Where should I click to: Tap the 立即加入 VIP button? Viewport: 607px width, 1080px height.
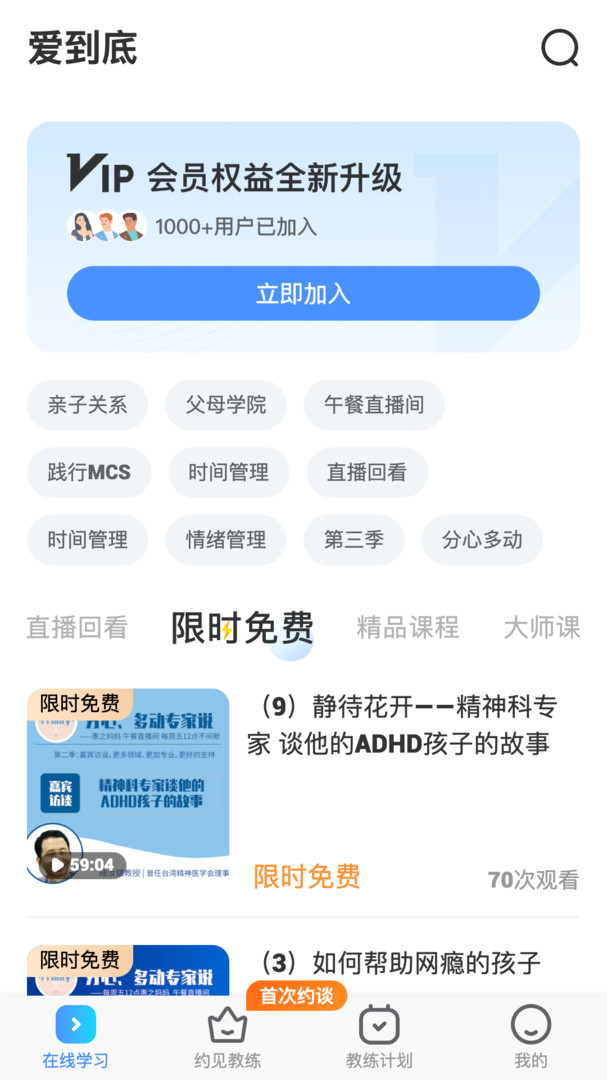point(303,294)
